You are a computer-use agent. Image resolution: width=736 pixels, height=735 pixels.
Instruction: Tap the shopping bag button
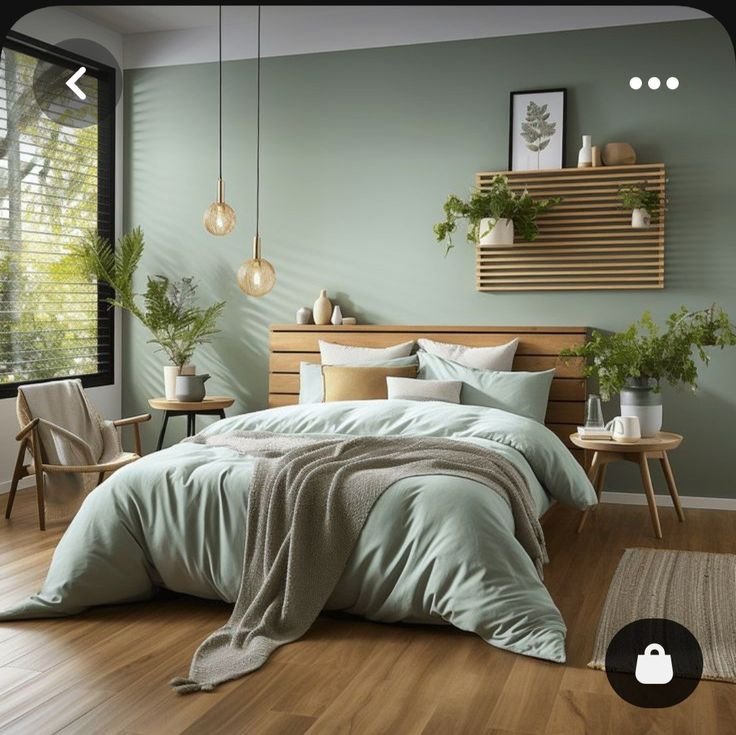pos(654,664)
